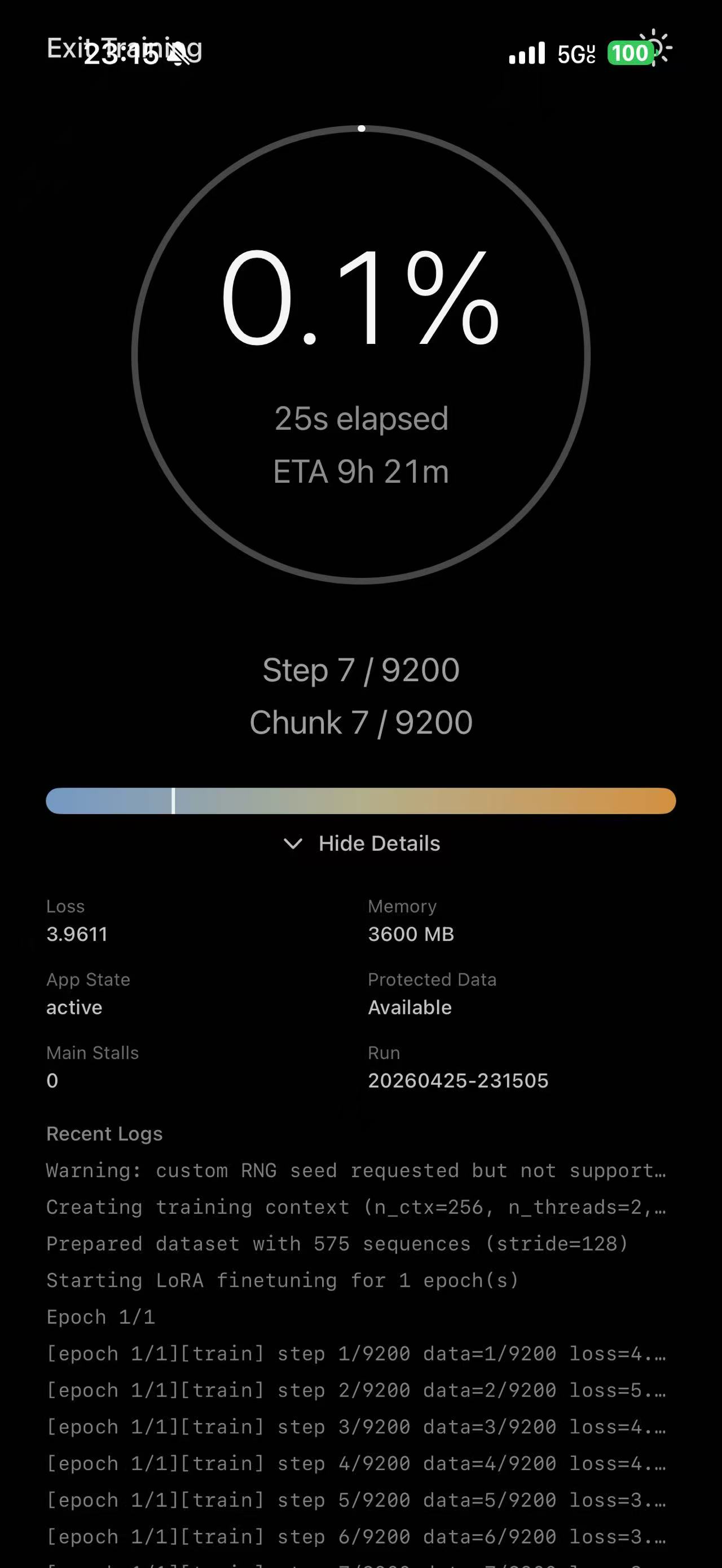Tap the sun brightness icon
This screenshot has width=722, height=1568.
[x=654, y=47]
